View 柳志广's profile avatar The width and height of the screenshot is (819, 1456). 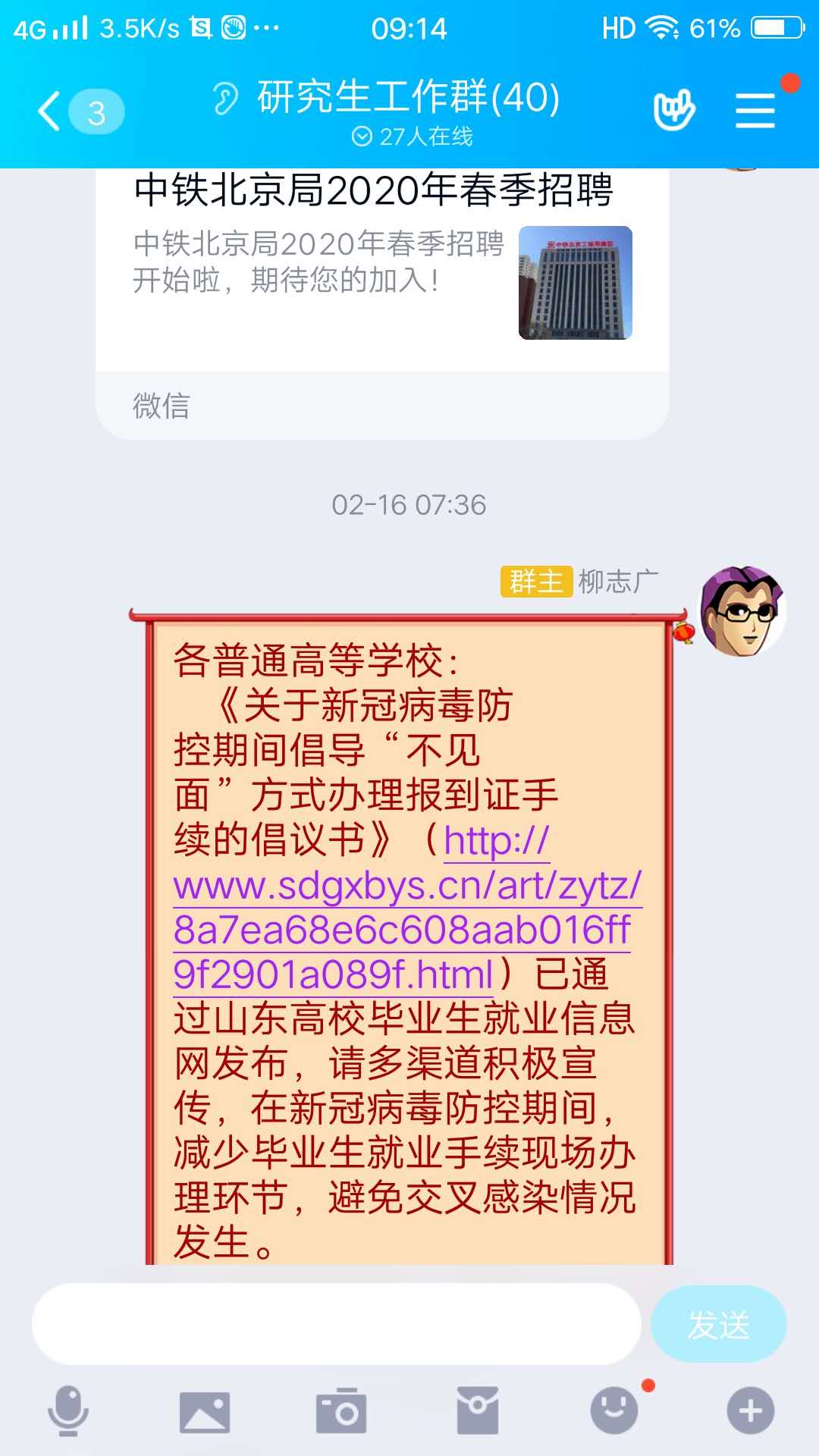point(742,611)
